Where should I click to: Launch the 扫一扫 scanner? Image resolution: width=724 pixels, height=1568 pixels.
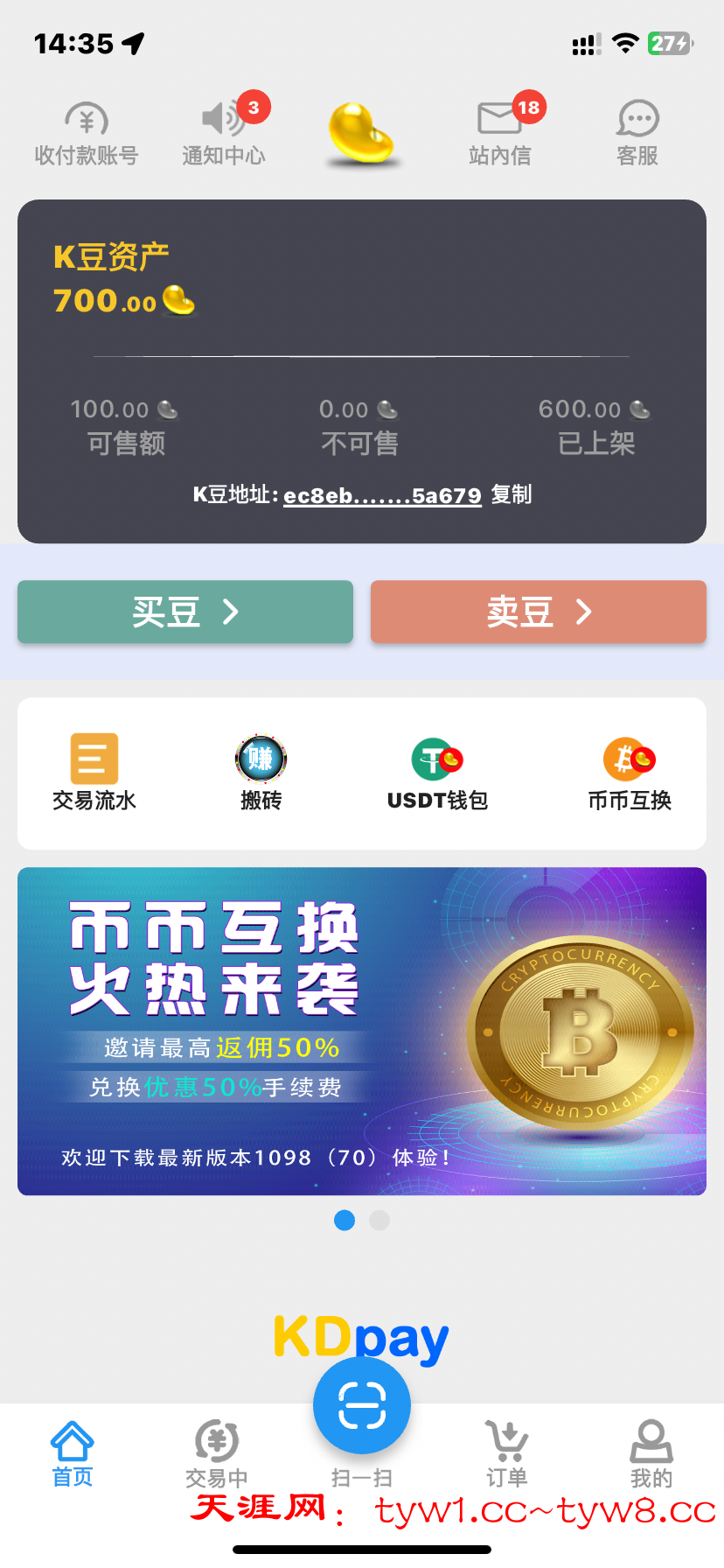(362, 1407)
